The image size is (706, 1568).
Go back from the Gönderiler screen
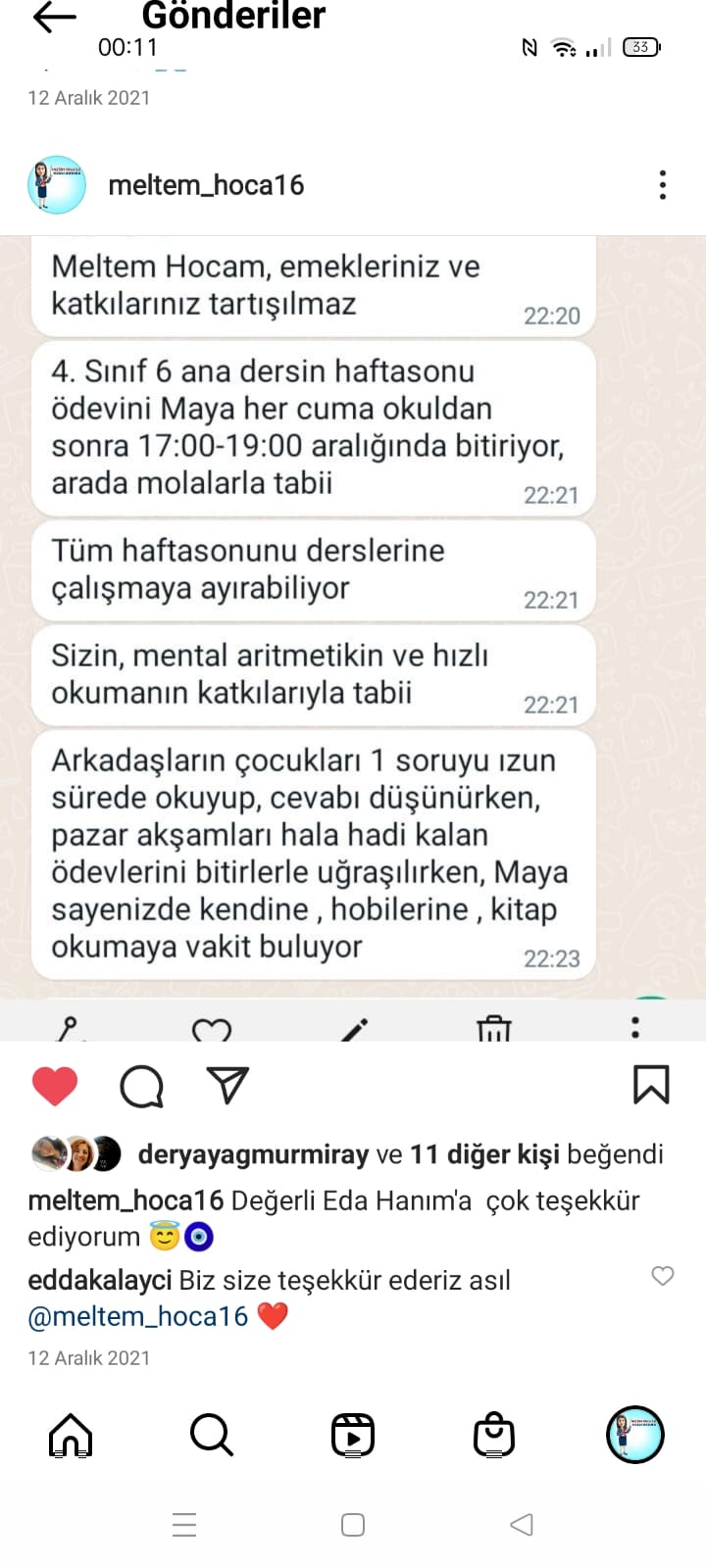coord(54,18)
